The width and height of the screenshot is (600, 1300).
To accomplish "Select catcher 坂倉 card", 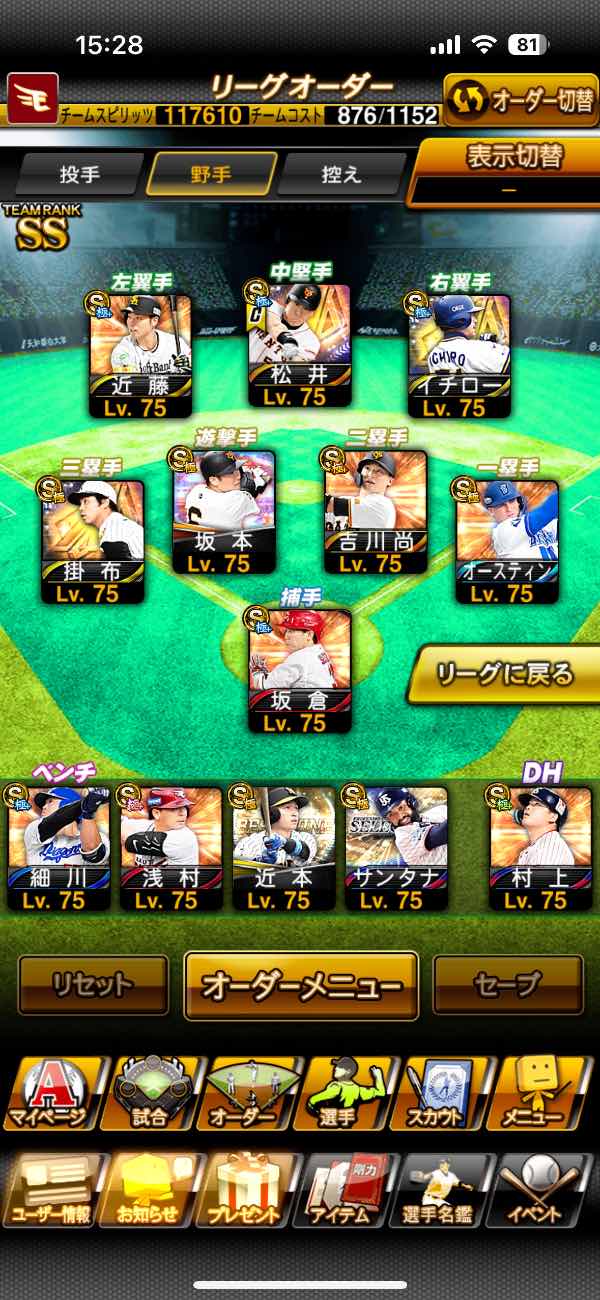I will pyautogui.click(x=300, y=670).
